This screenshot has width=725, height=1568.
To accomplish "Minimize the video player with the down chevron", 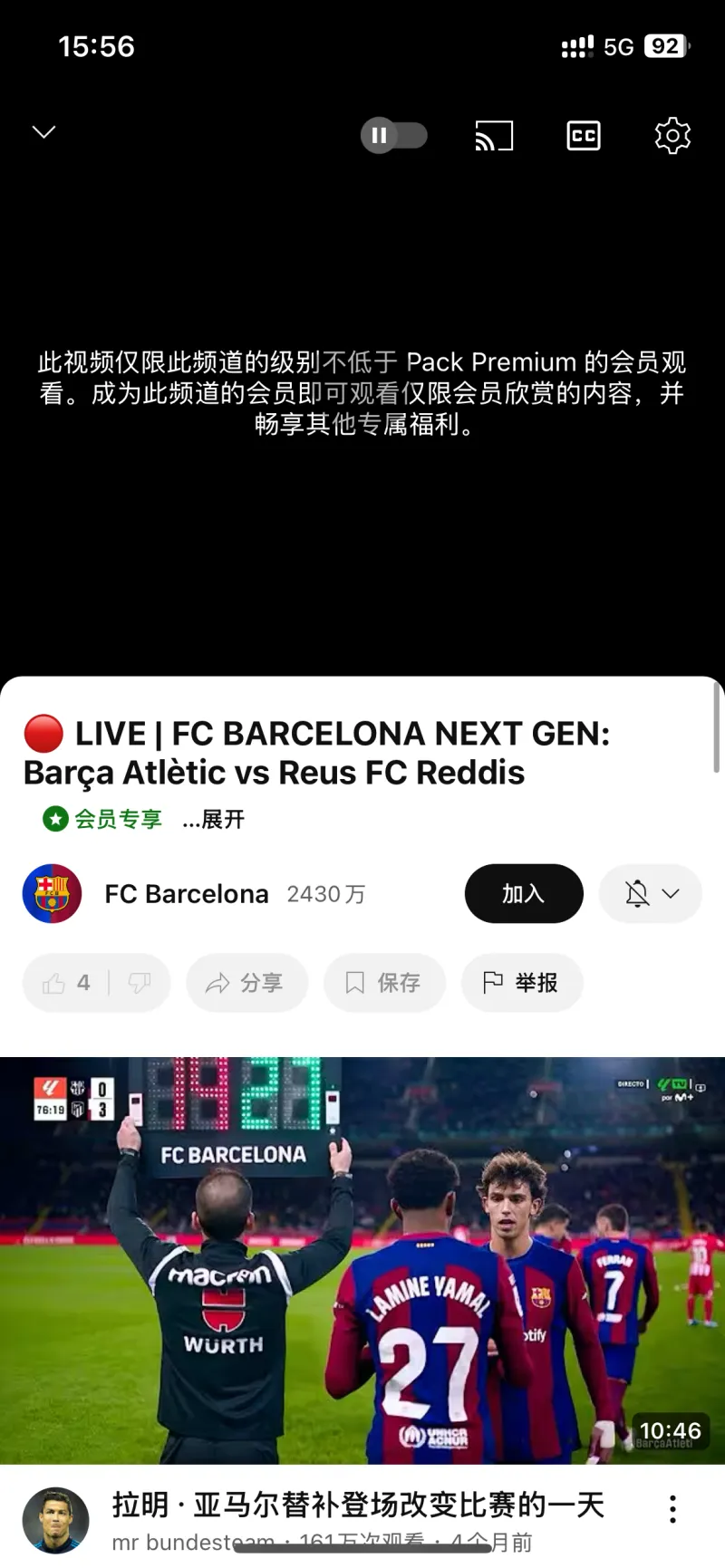I will (x=43, y=133).
